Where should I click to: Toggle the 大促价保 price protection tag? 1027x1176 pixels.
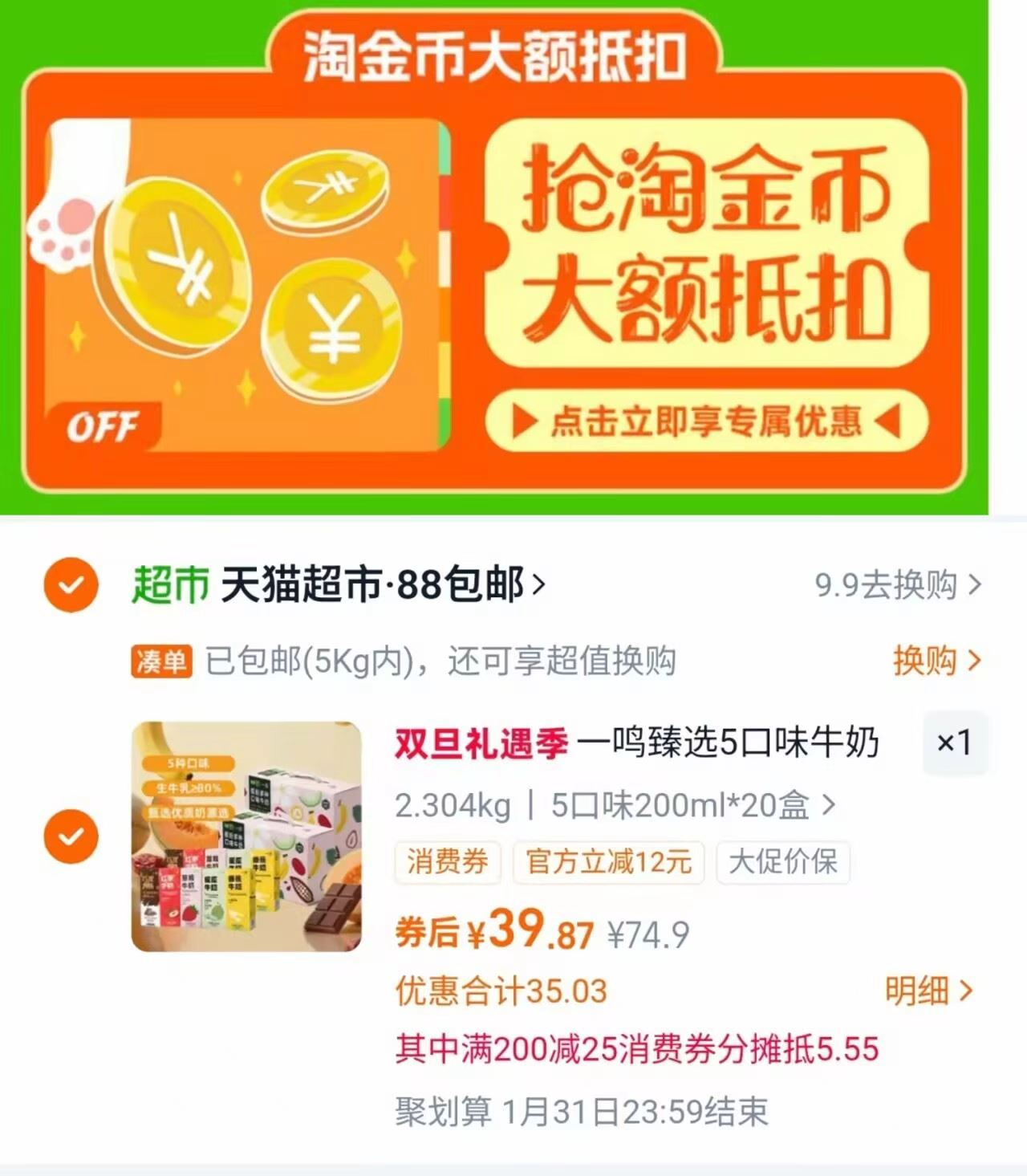point(782,862)
